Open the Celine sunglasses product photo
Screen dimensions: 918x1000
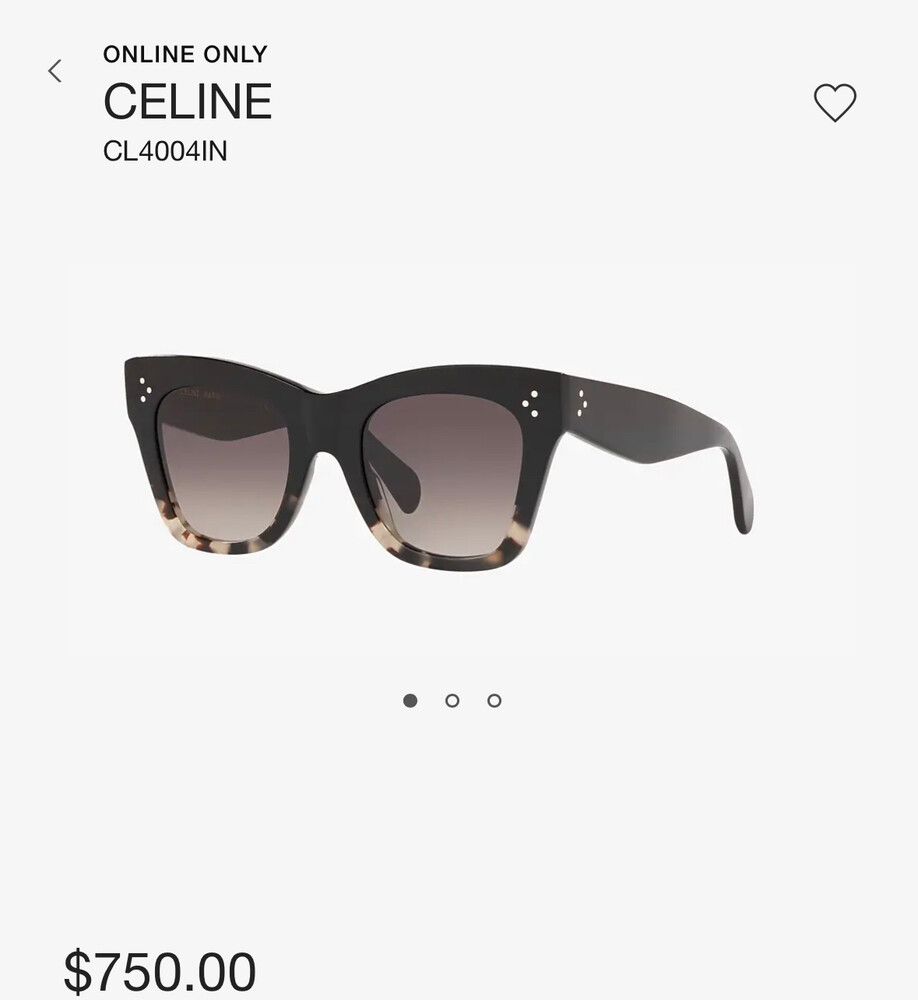click(x=440, y=460)
